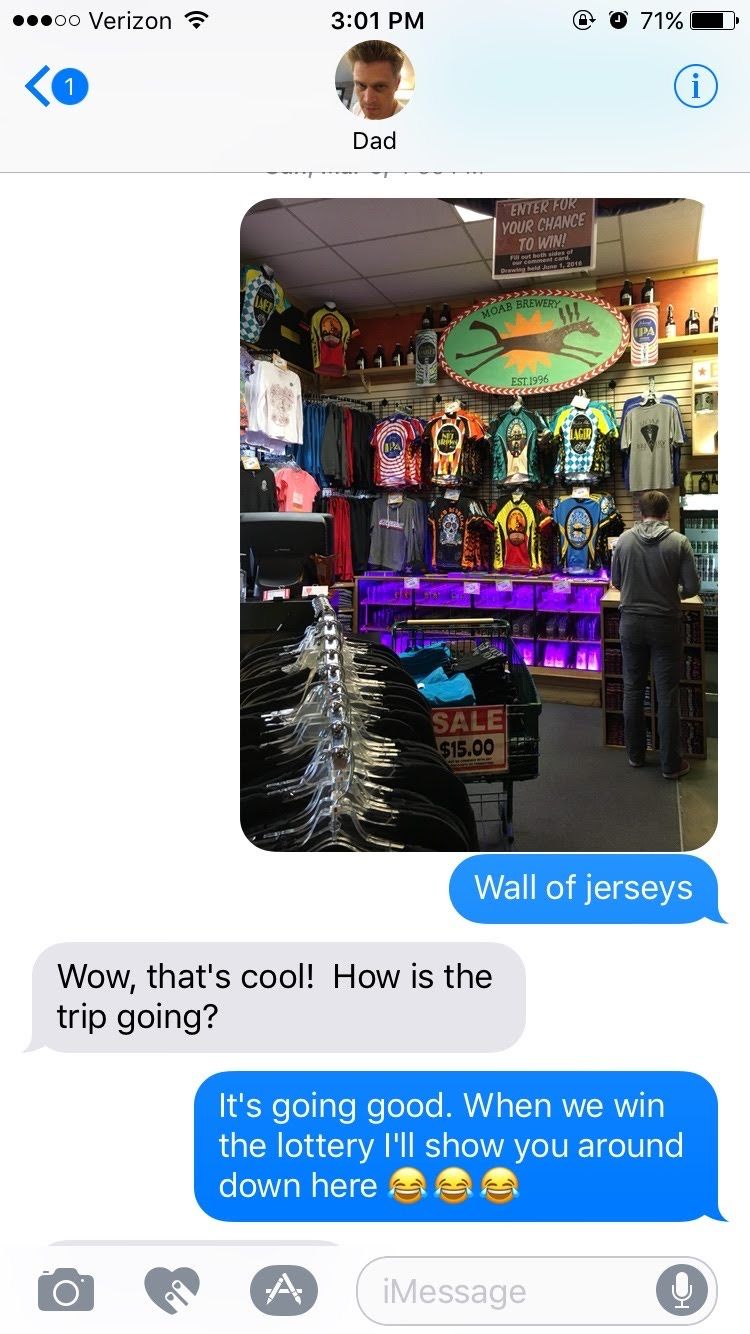Open the jersey shop photo

(x=478, y=525)
